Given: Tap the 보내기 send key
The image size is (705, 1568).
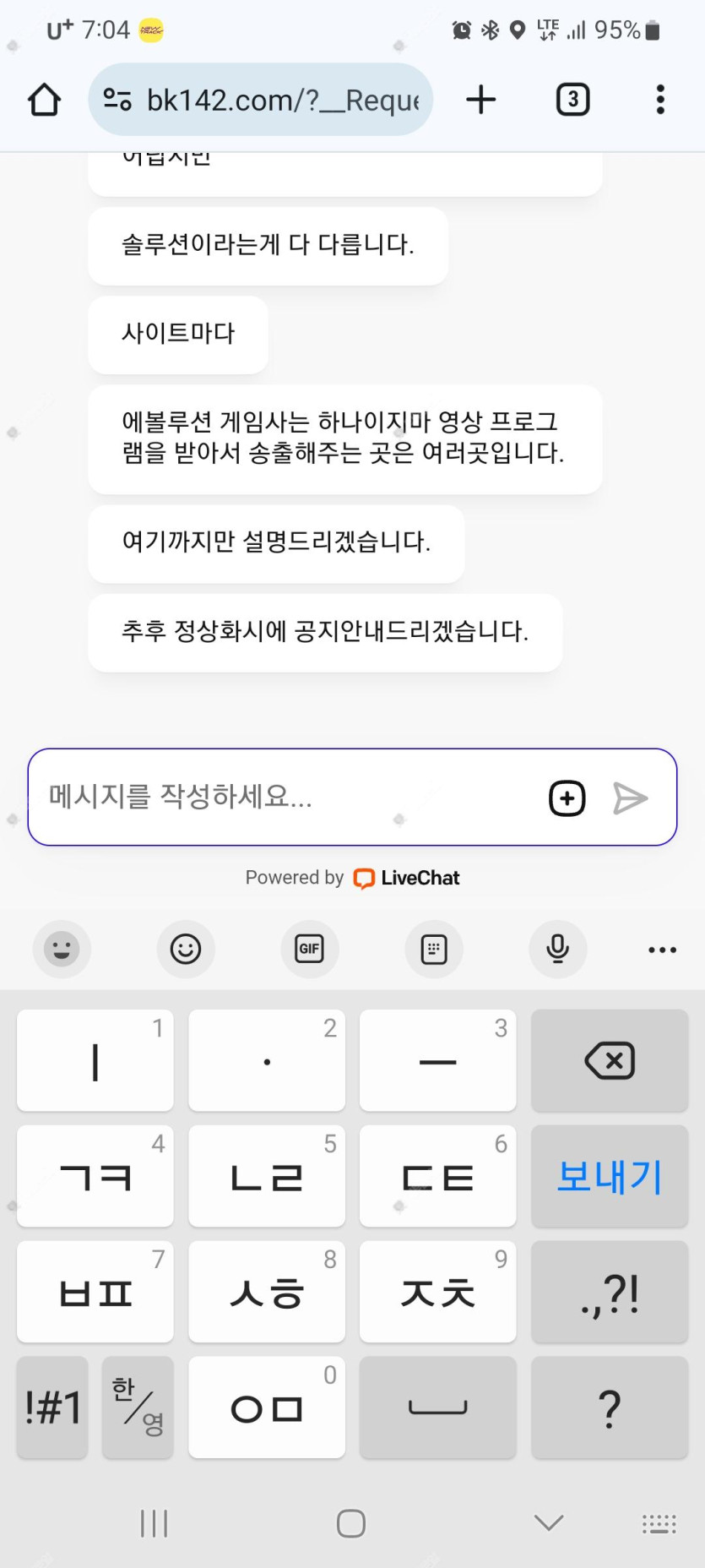Looking at the screenshot, I should pos(609,1176).
